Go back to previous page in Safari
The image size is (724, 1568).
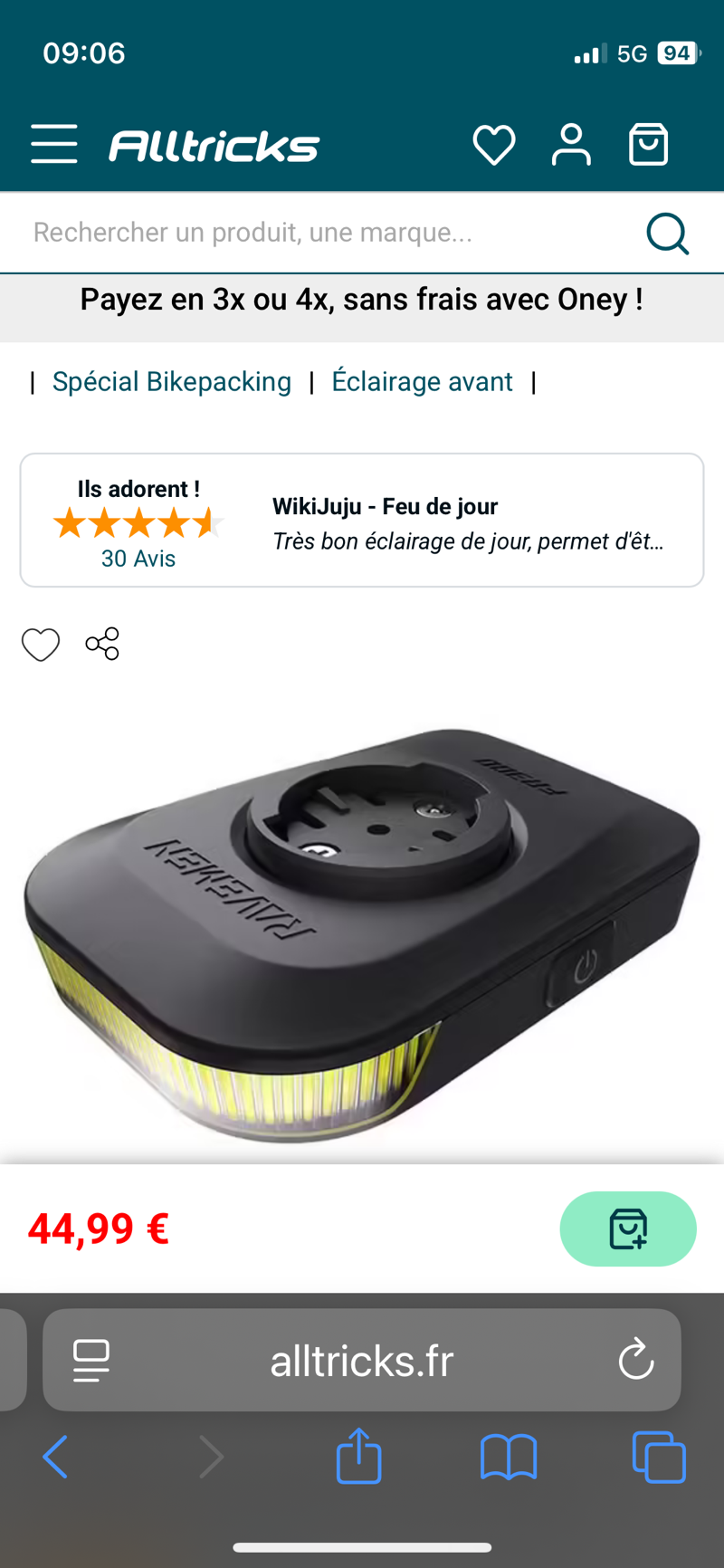click(x=56, y=1458)
